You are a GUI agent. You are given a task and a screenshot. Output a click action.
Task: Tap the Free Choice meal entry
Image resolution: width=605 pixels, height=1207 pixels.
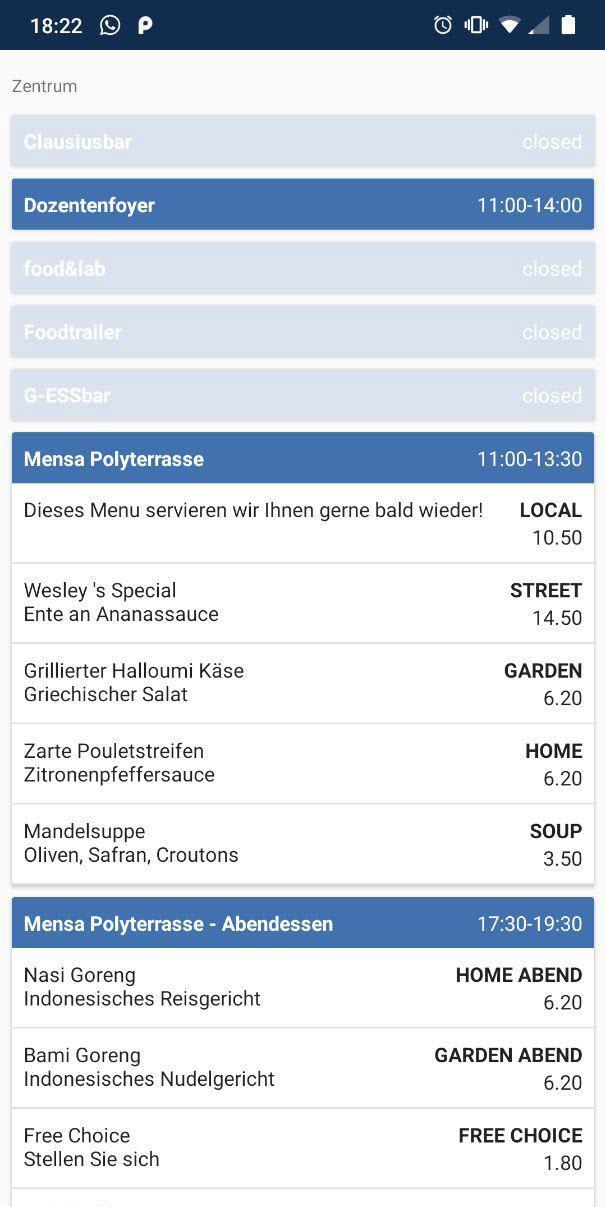point(302,1148)
